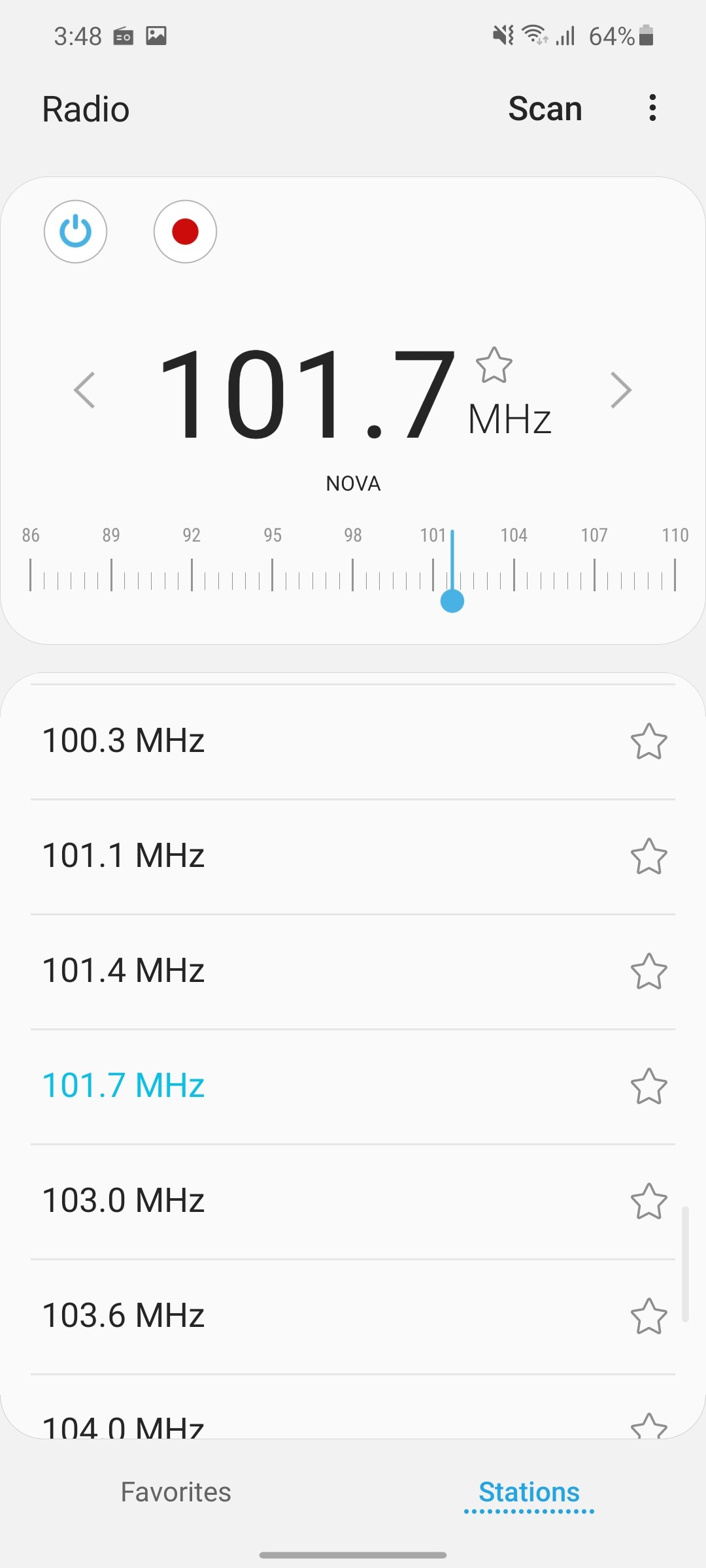This screenshot has height=1568, width=706.
Task: Select the 100.3 MHz station
Action: [x=353, y=742]
